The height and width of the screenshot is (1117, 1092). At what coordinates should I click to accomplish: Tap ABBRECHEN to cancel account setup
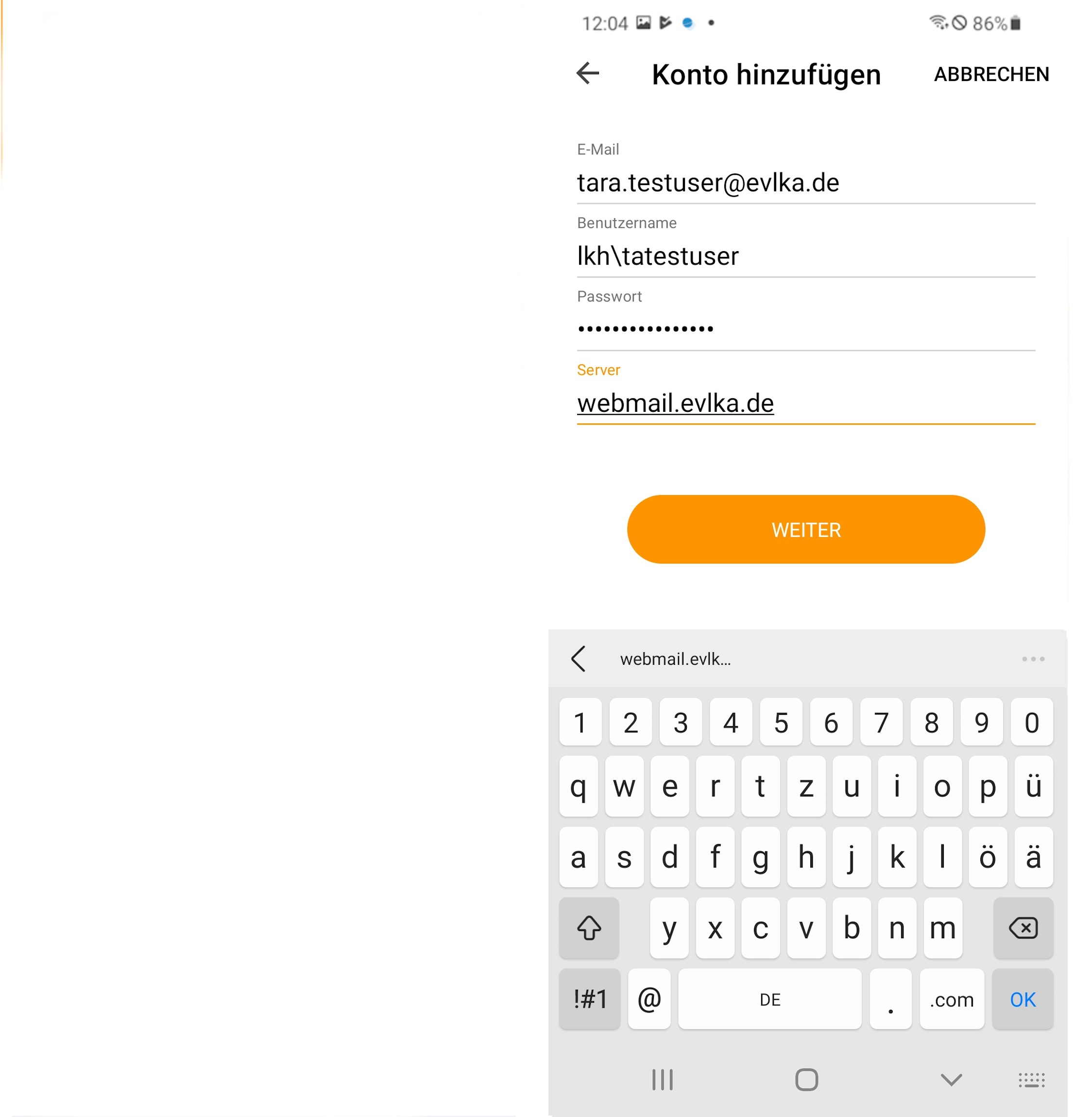[991, 74]
